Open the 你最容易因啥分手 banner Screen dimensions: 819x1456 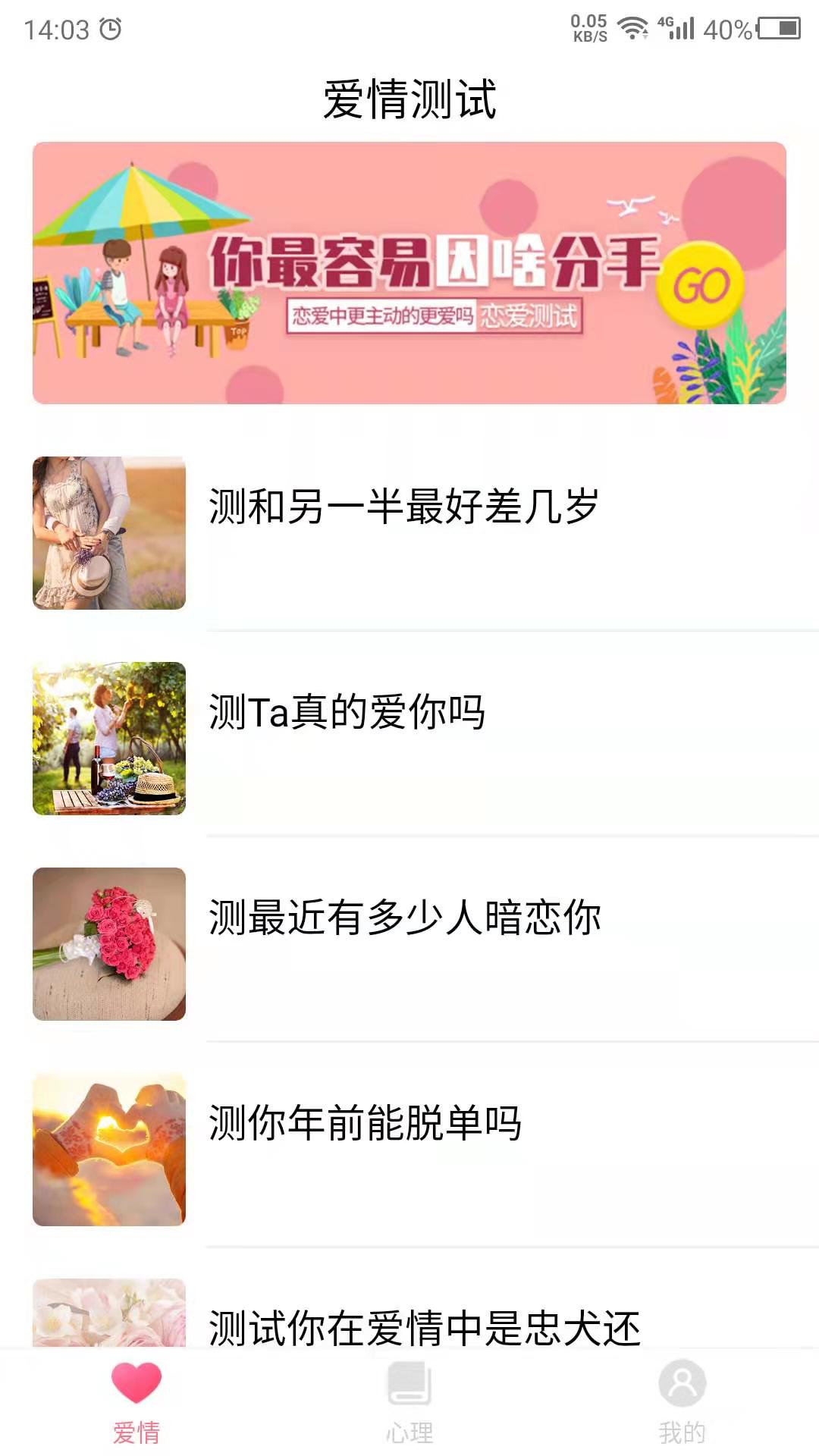point(409,271)
